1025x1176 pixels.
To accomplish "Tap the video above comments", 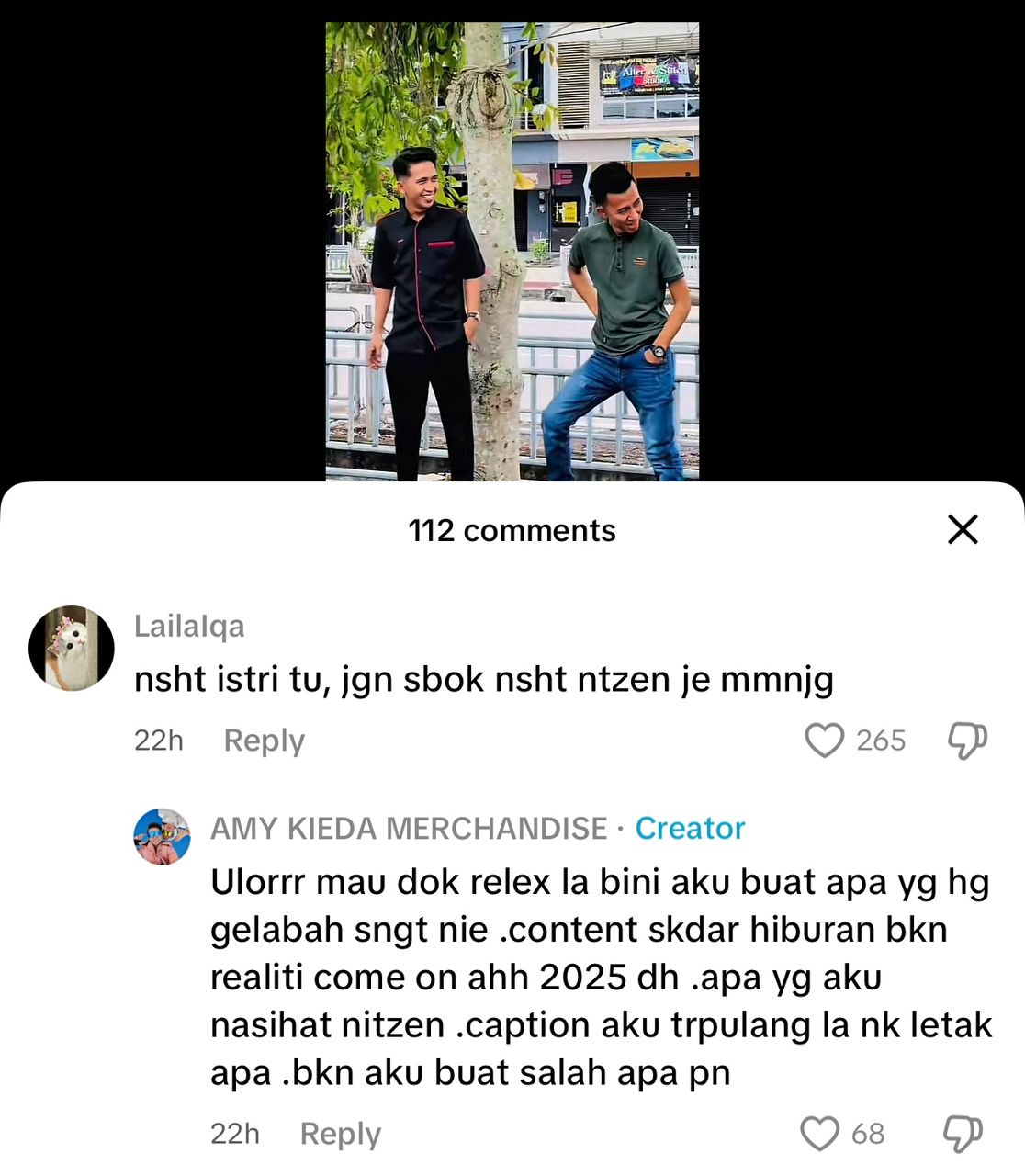I will 512,250.
